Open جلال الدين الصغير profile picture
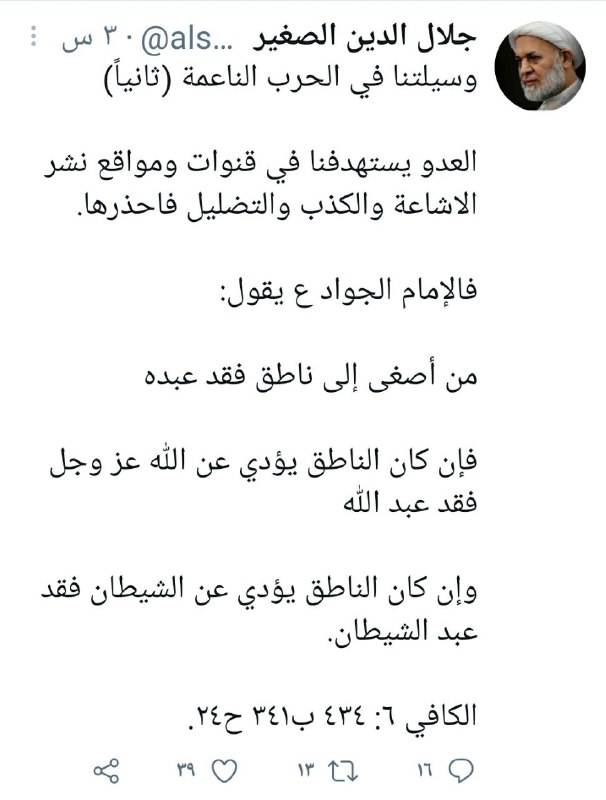Viewport: 606px width, 800px height. tap(546, 67)
